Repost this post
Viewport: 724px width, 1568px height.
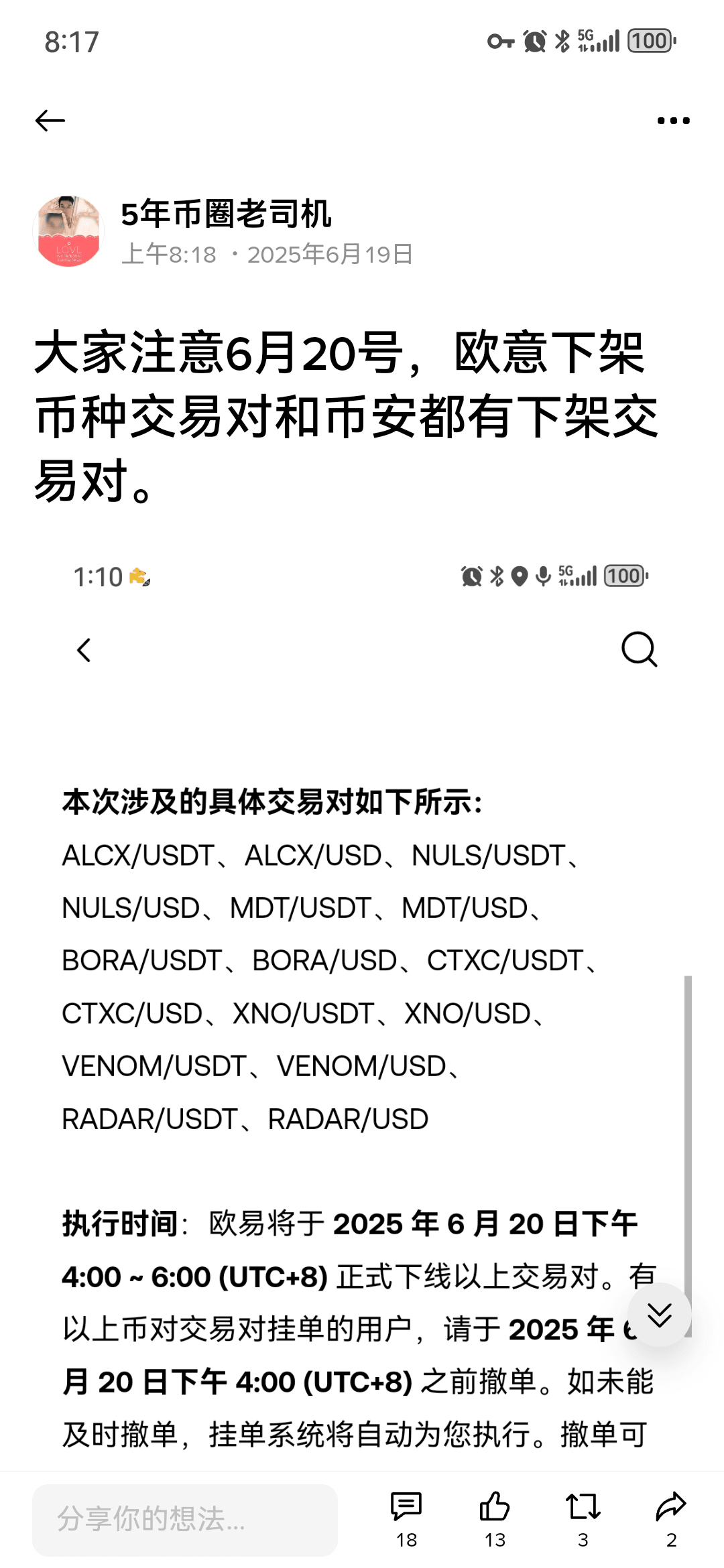[583, 1518]
